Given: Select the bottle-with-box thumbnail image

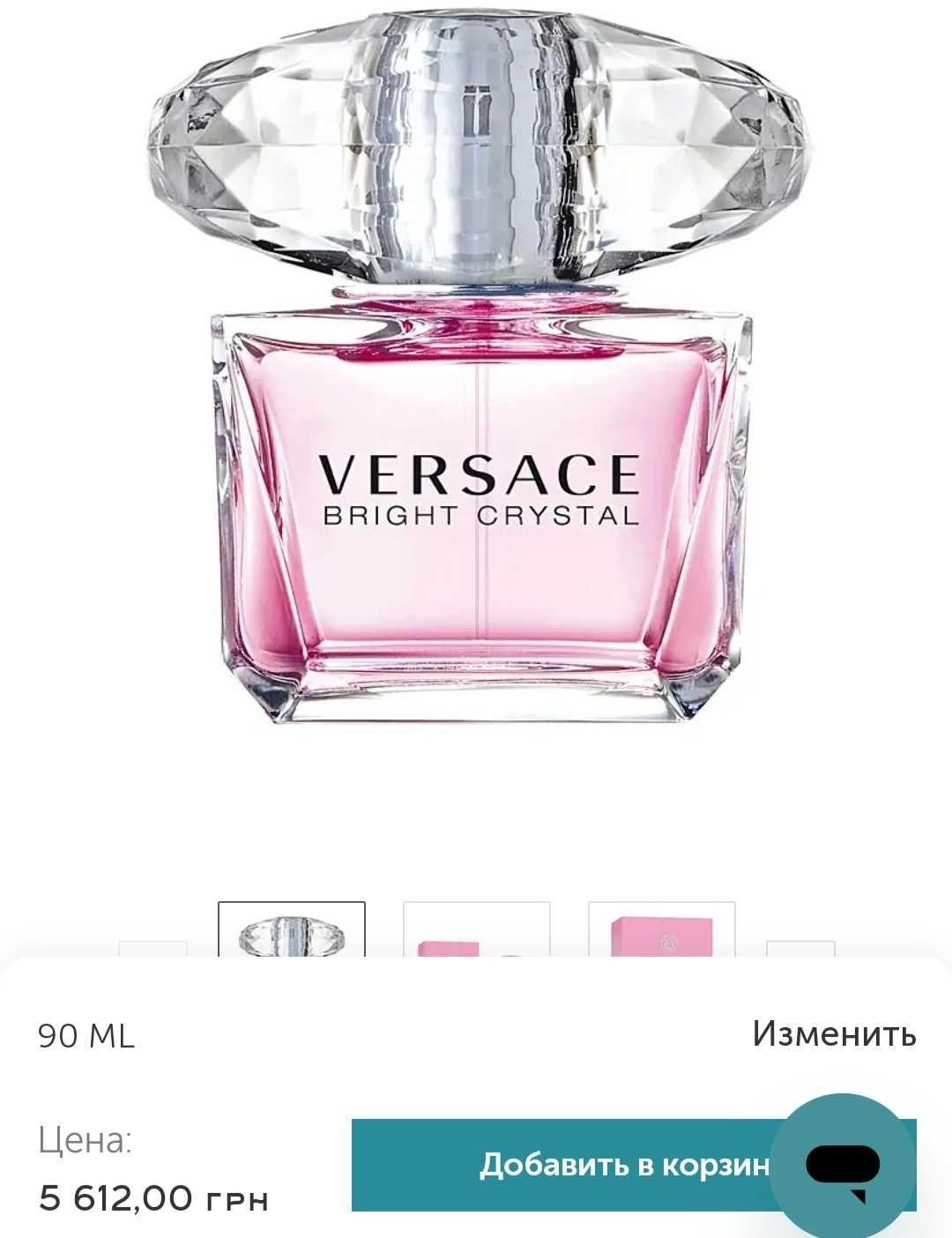Looking at the screenshot, I should click(476, 931).
